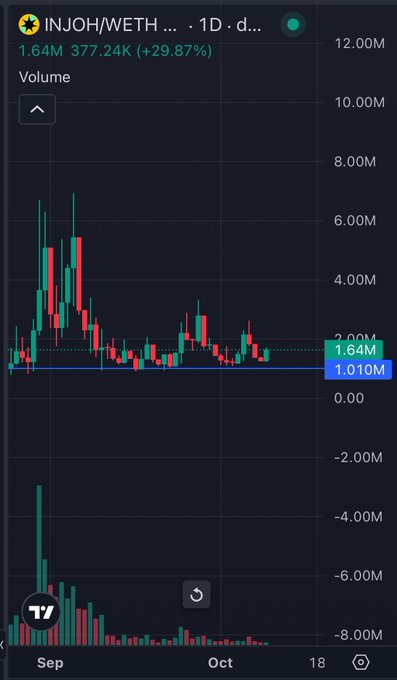
Task: Open the TradingView logo button
Action: [41, 612]
